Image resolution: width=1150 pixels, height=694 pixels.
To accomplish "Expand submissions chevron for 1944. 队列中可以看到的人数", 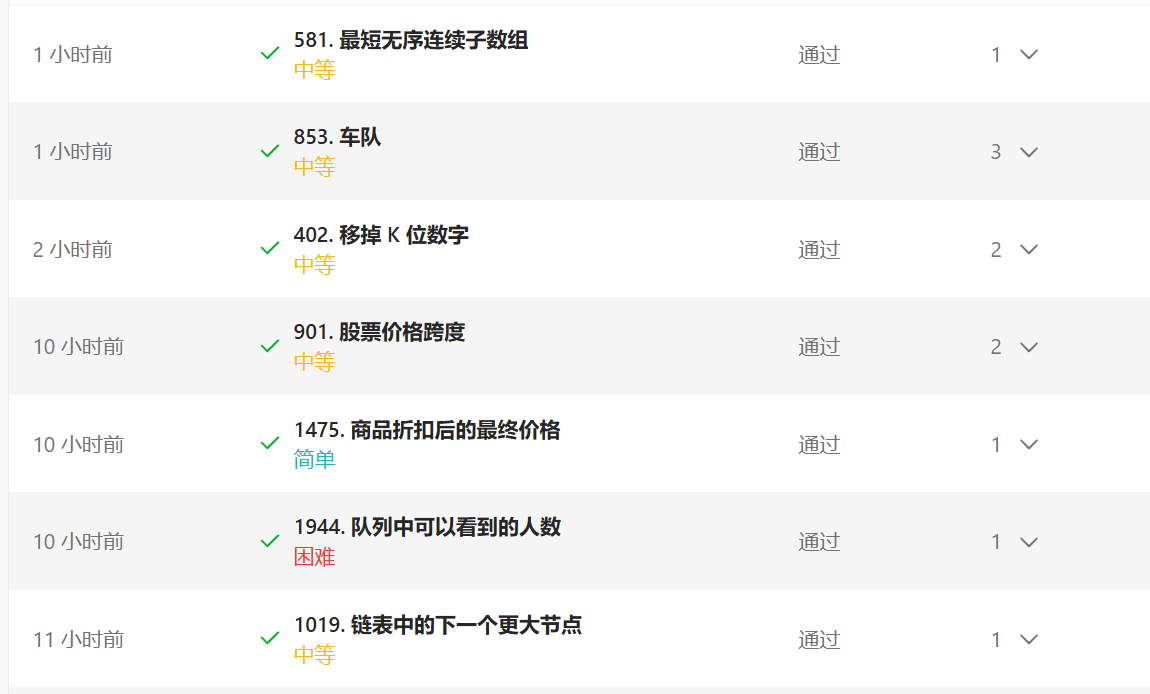I will click(1029, 542).
